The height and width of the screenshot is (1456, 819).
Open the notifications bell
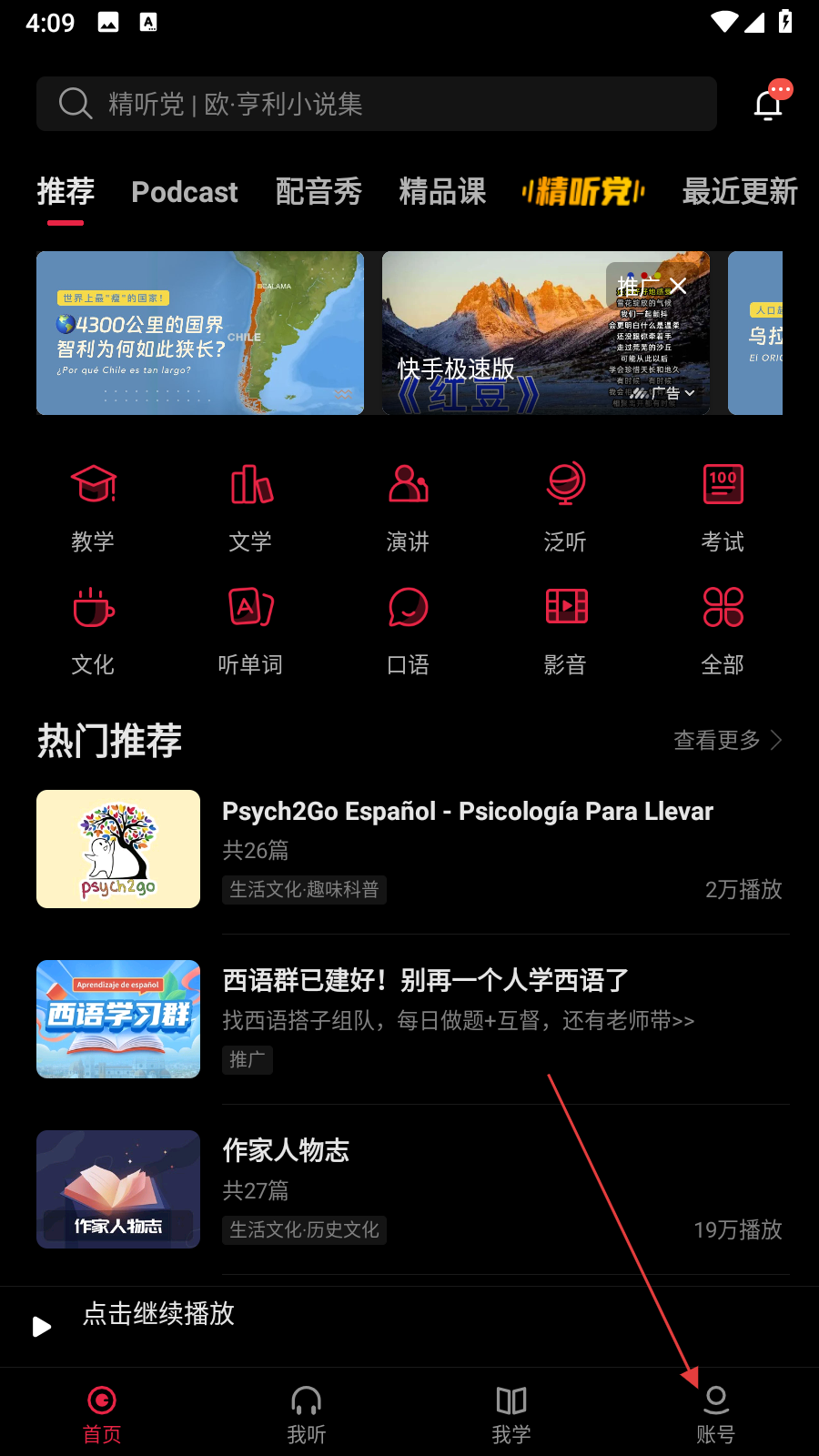tap(769, 105)
